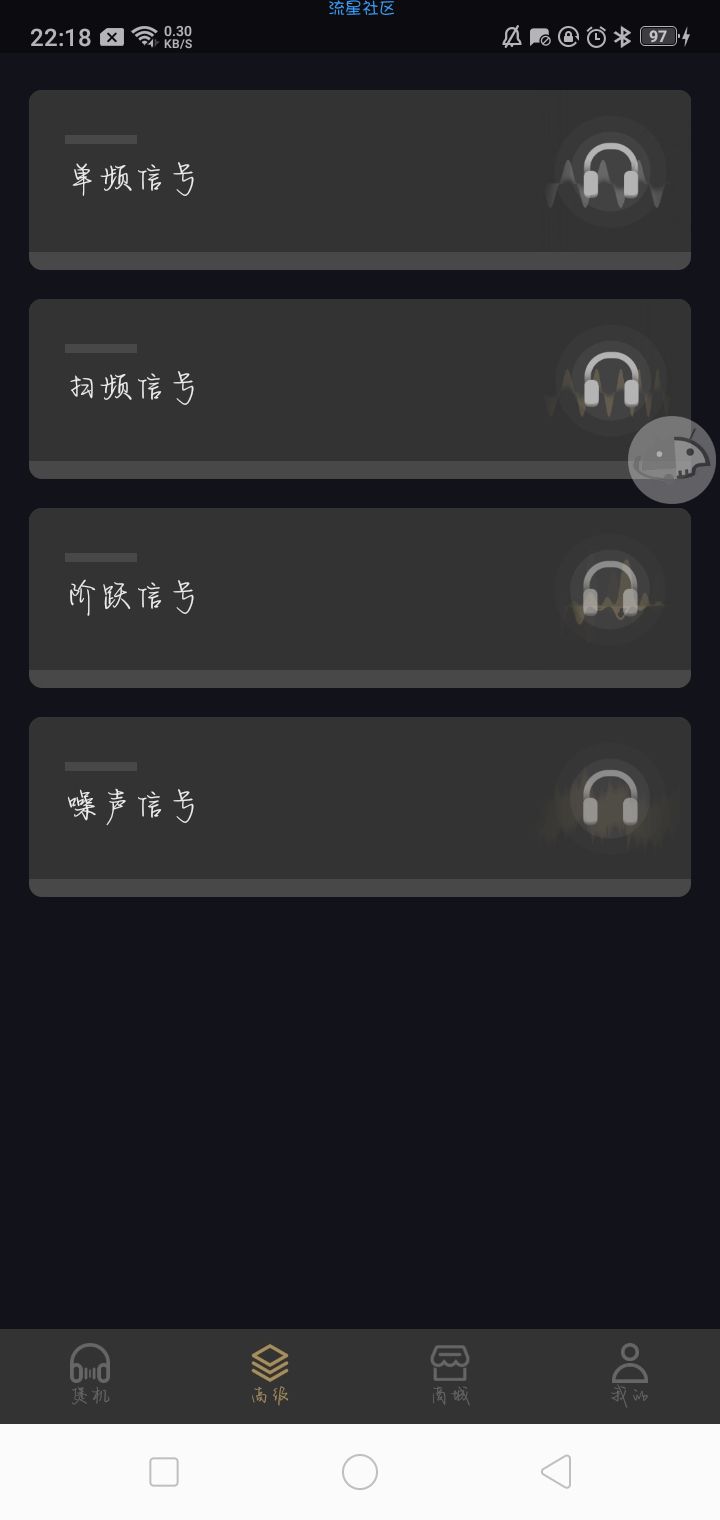Switch to the 耳机 tab

point(90,1375)
